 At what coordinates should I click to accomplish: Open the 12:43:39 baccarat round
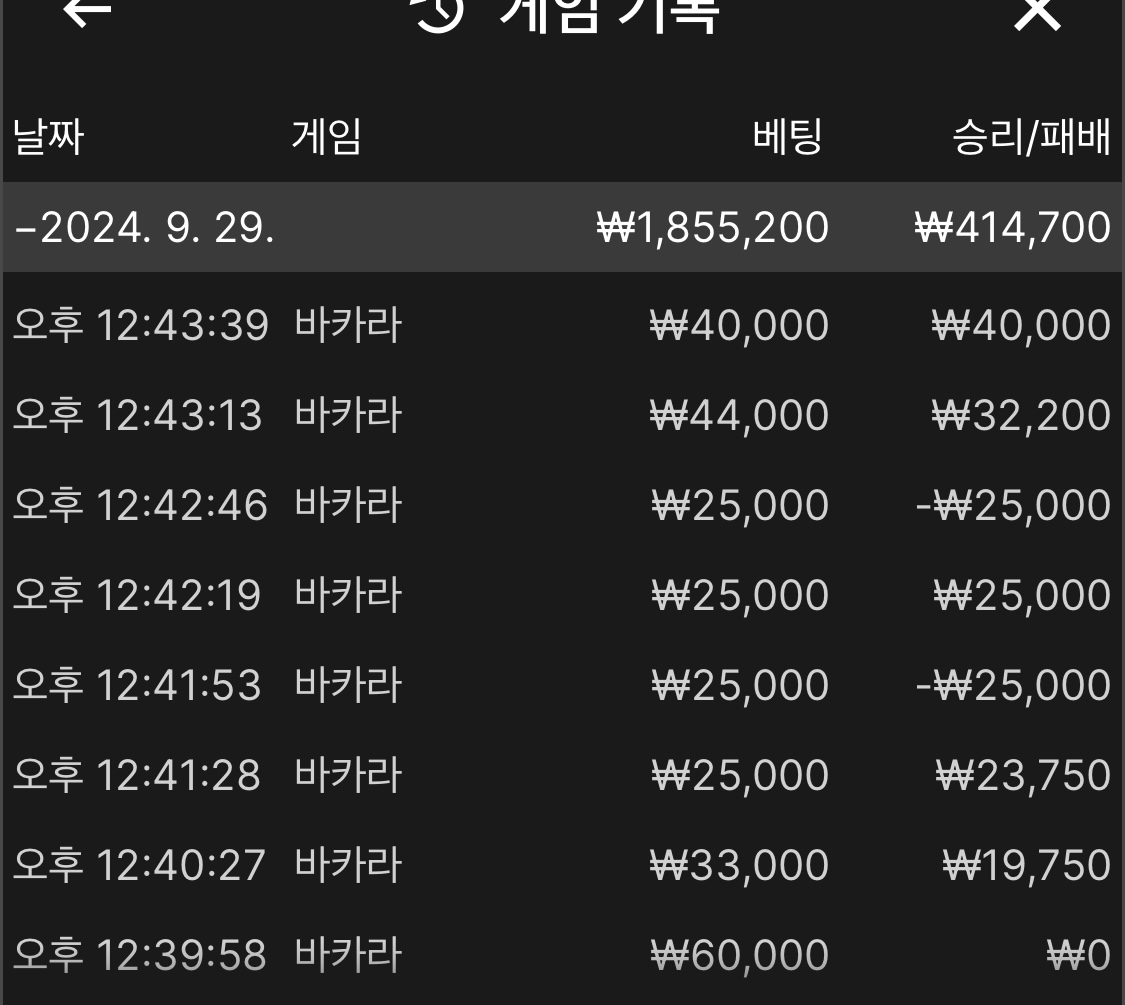(x=562, y=325)
